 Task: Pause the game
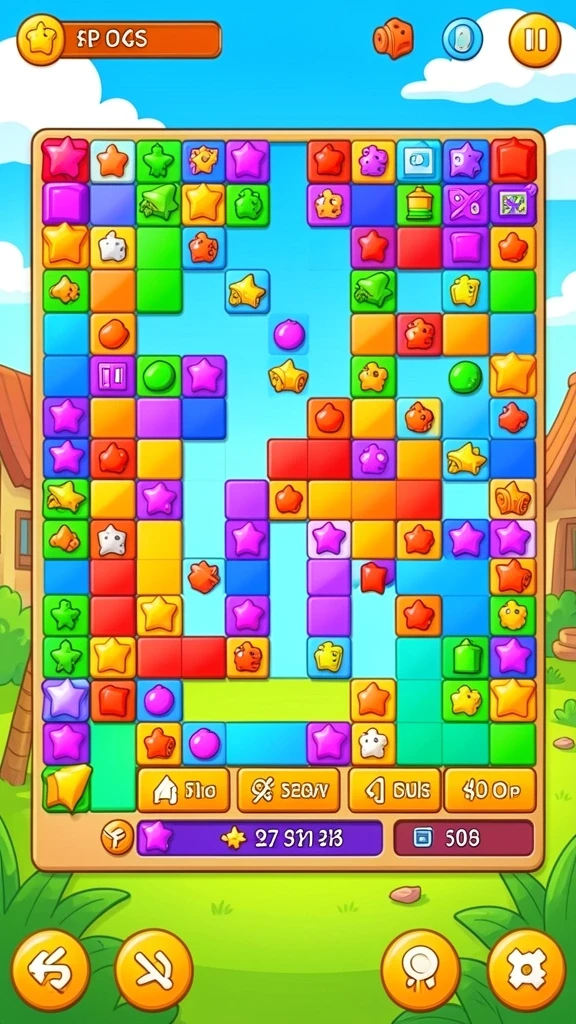[x=535, y=40]
